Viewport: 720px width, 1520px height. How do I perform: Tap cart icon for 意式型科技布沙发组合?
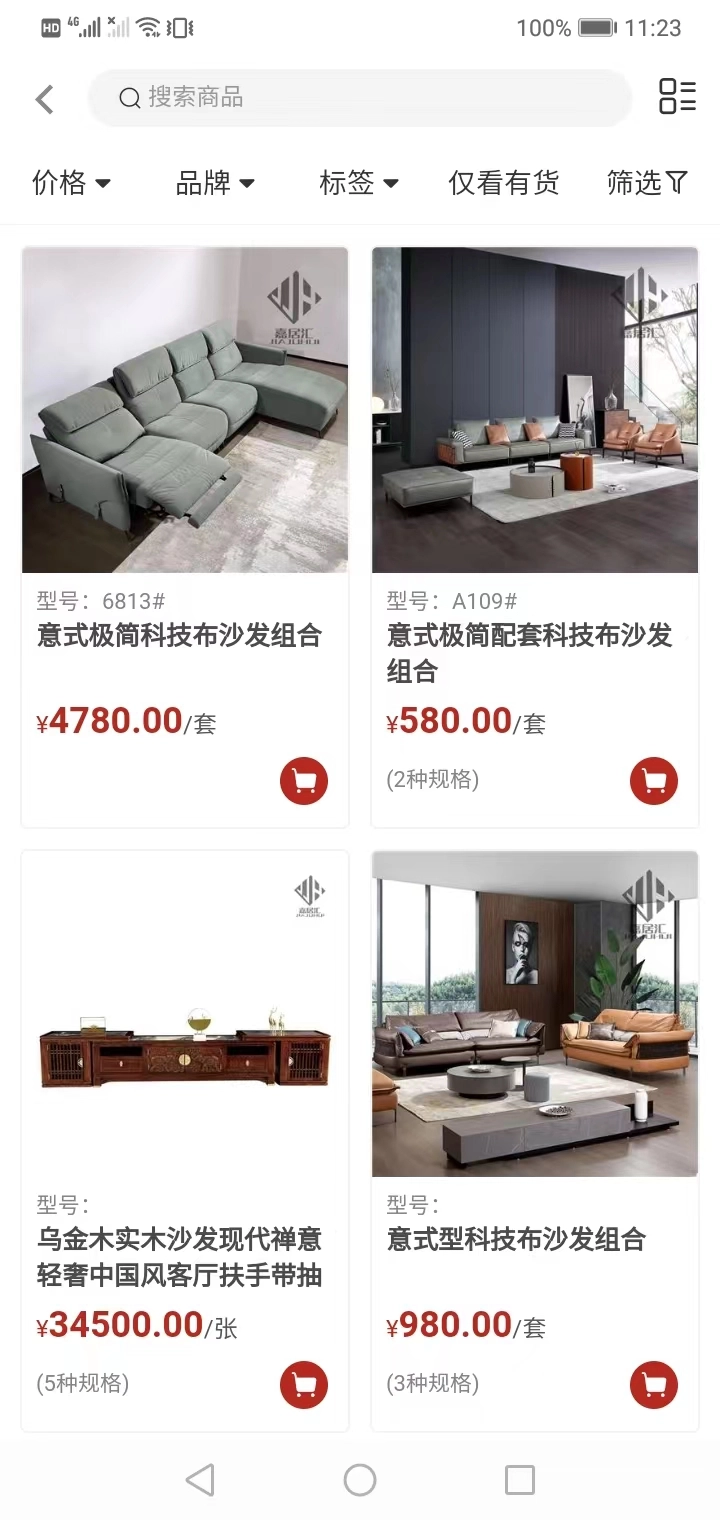coord(654,1385)
